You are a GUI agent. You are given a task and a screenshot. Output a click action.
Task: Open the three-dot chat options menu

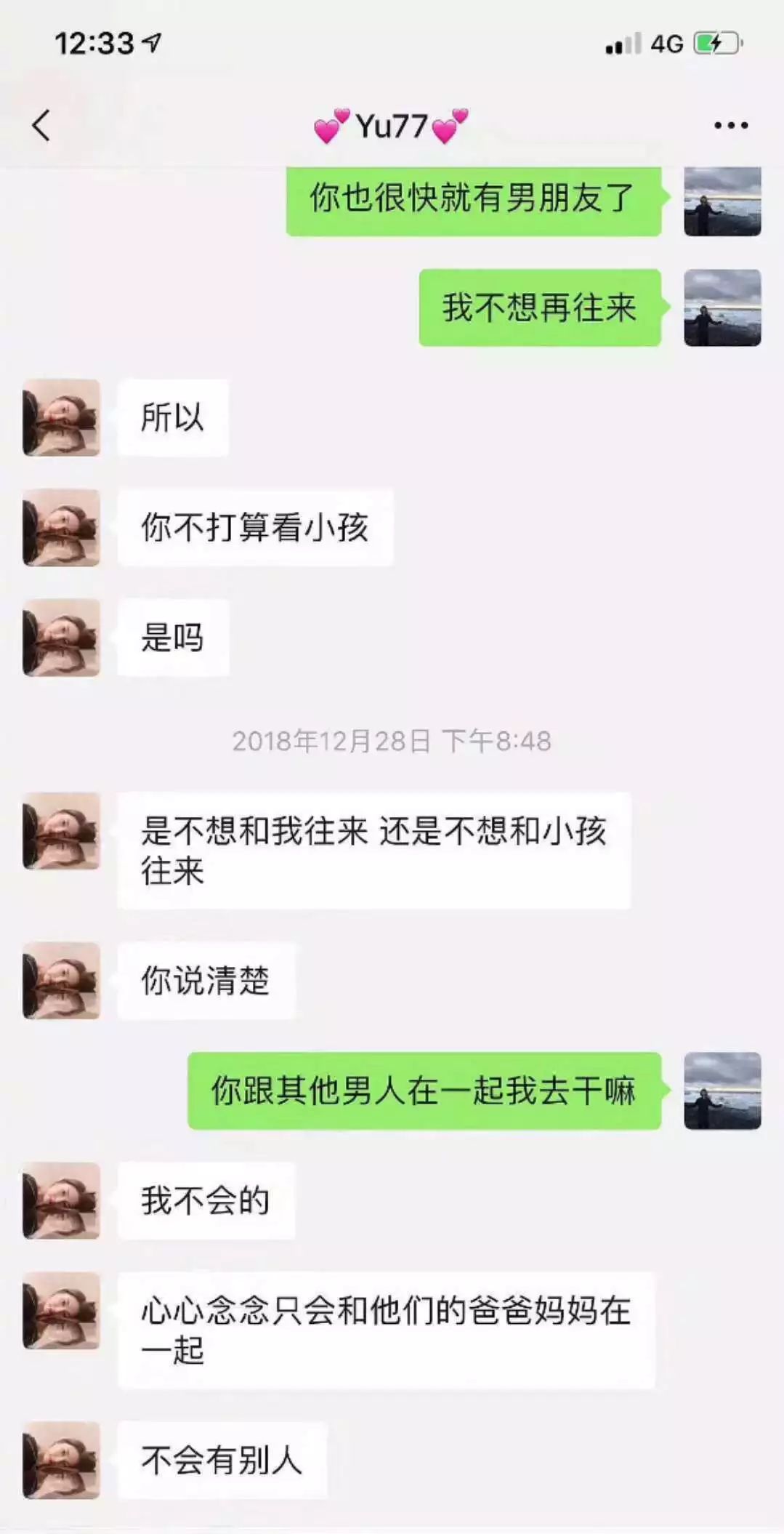[x=730, y=125]
